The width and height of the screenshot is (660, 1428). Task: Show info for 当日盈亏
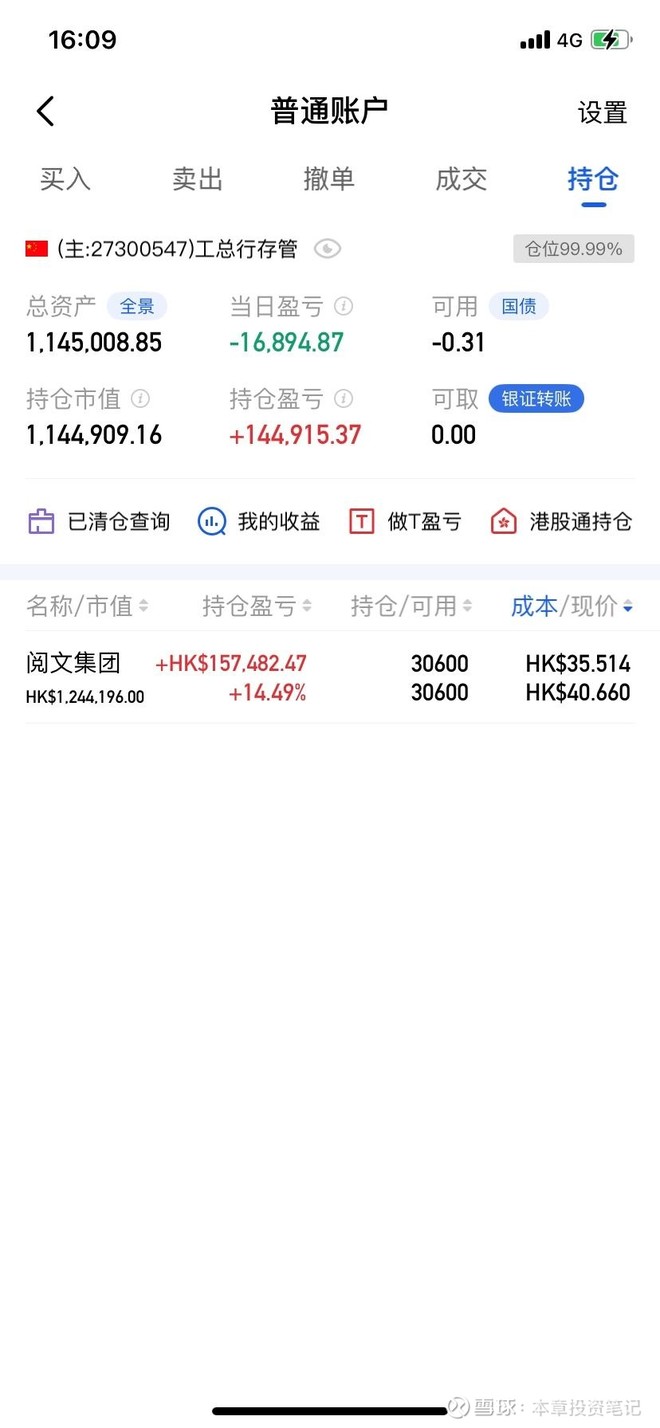[x=343, y=306]
